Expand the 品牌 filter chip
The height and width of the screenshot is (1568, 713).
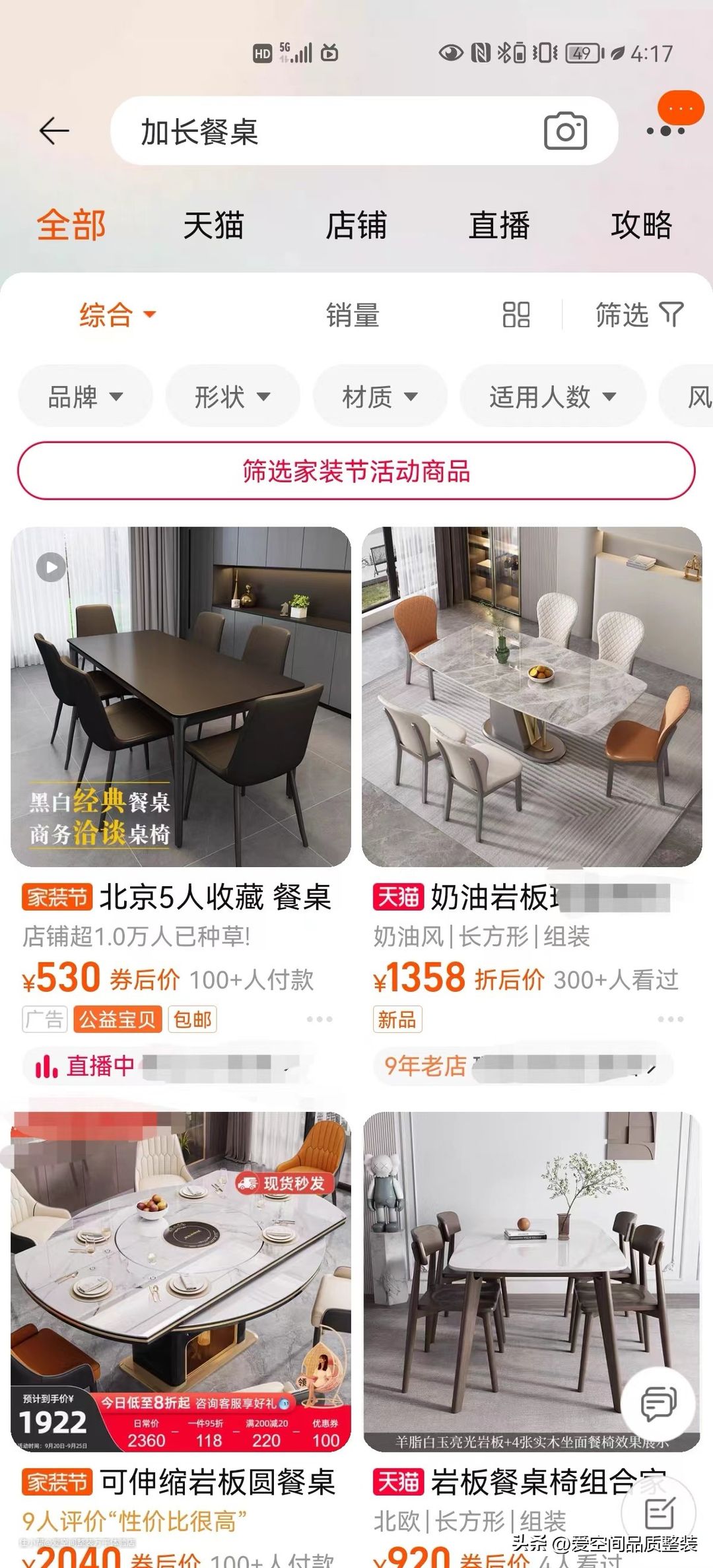(85, 397)
